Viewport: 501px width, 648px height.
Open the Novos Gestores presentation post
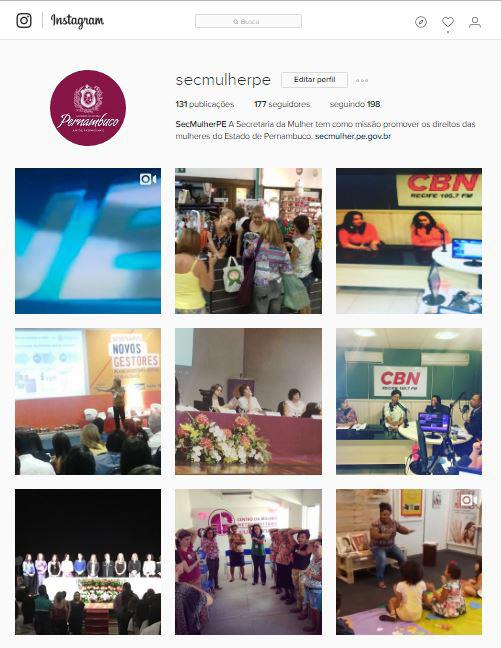[x=88, y=401]
